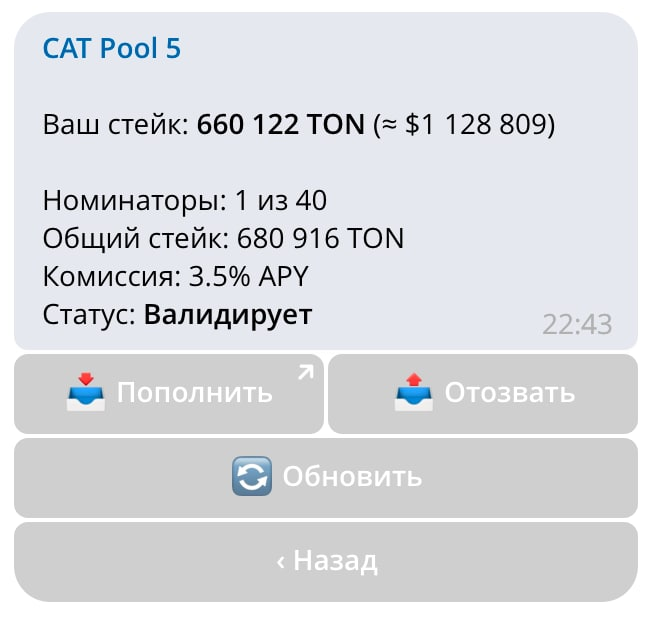The width and height of the screenshot is (654, 618).
Task: Tap the Пополнить button
Action: (169, 393)
